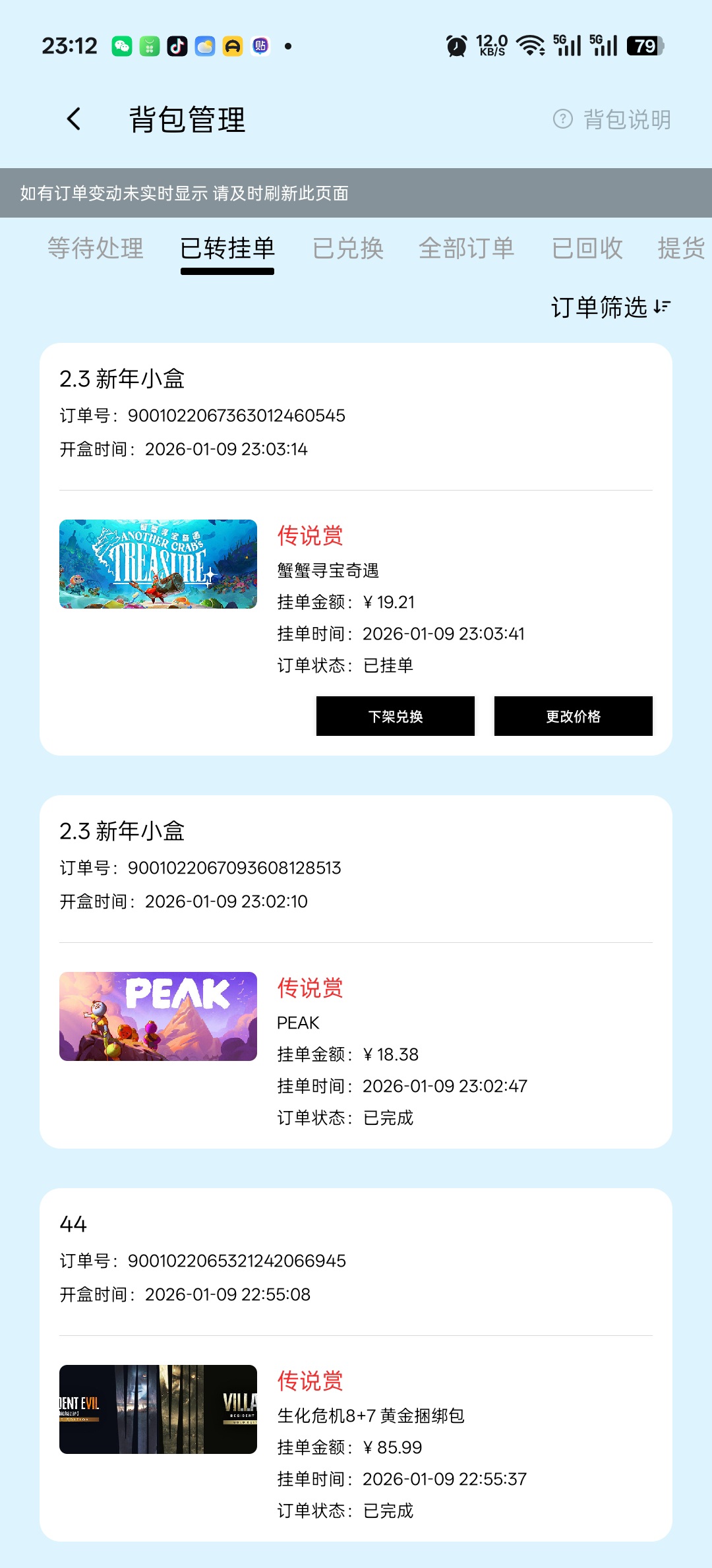This screenshot has width=712, height=1568.
Task: Switch to 已兑换 tab
Action: (348, 249)
